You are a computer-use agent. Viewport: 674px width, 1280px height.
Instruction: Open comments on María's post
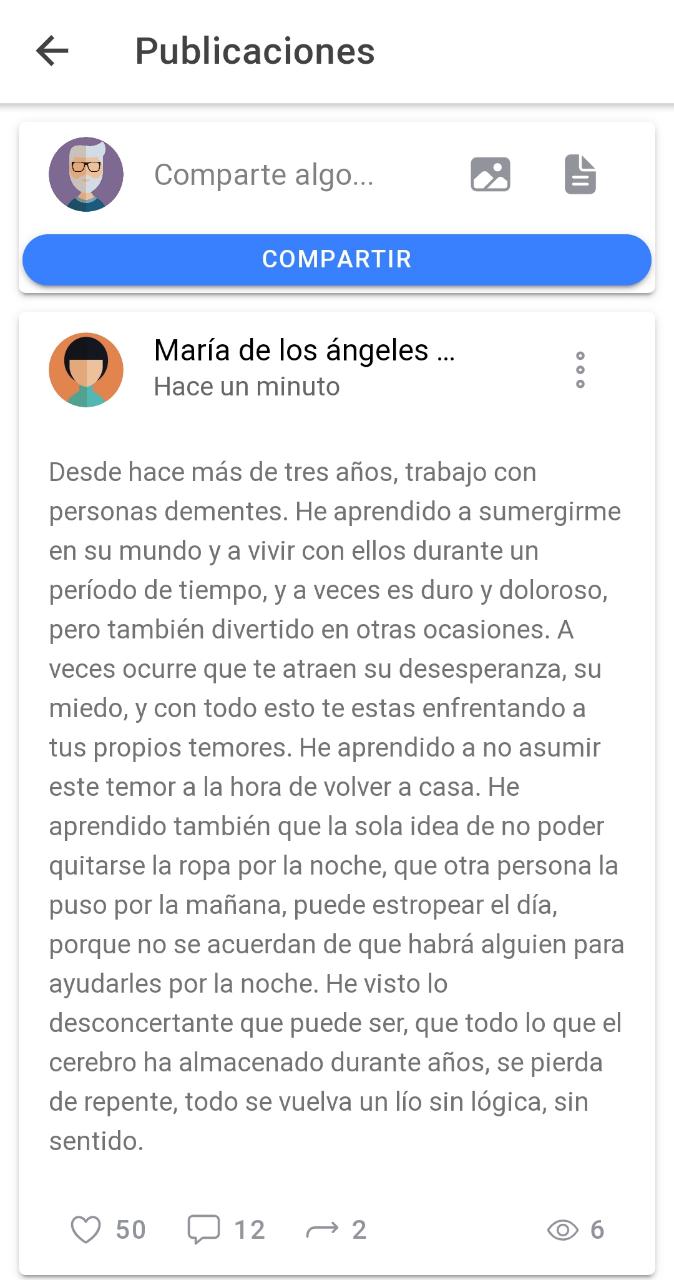click(x=204, y=1229)
